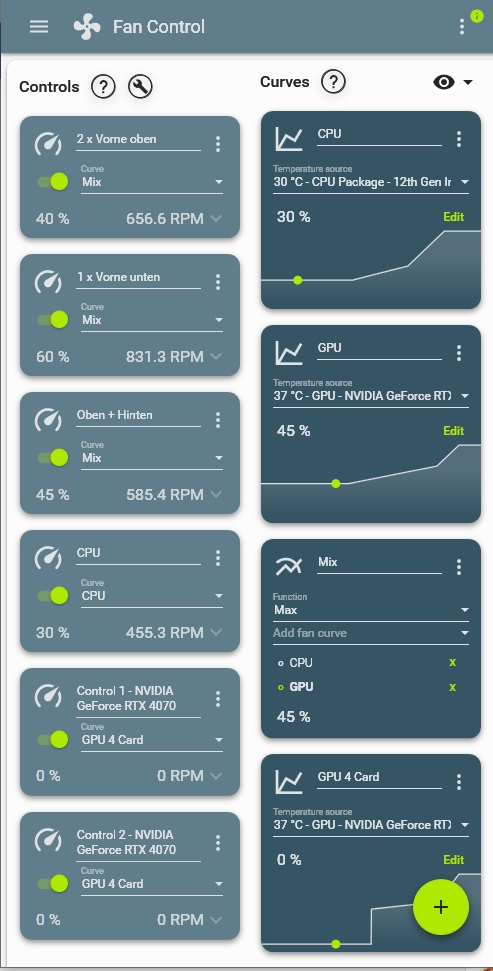Open Controls help question mark
Screen dimensions: 493x971
pyautogui.click(x=103, y=87)
